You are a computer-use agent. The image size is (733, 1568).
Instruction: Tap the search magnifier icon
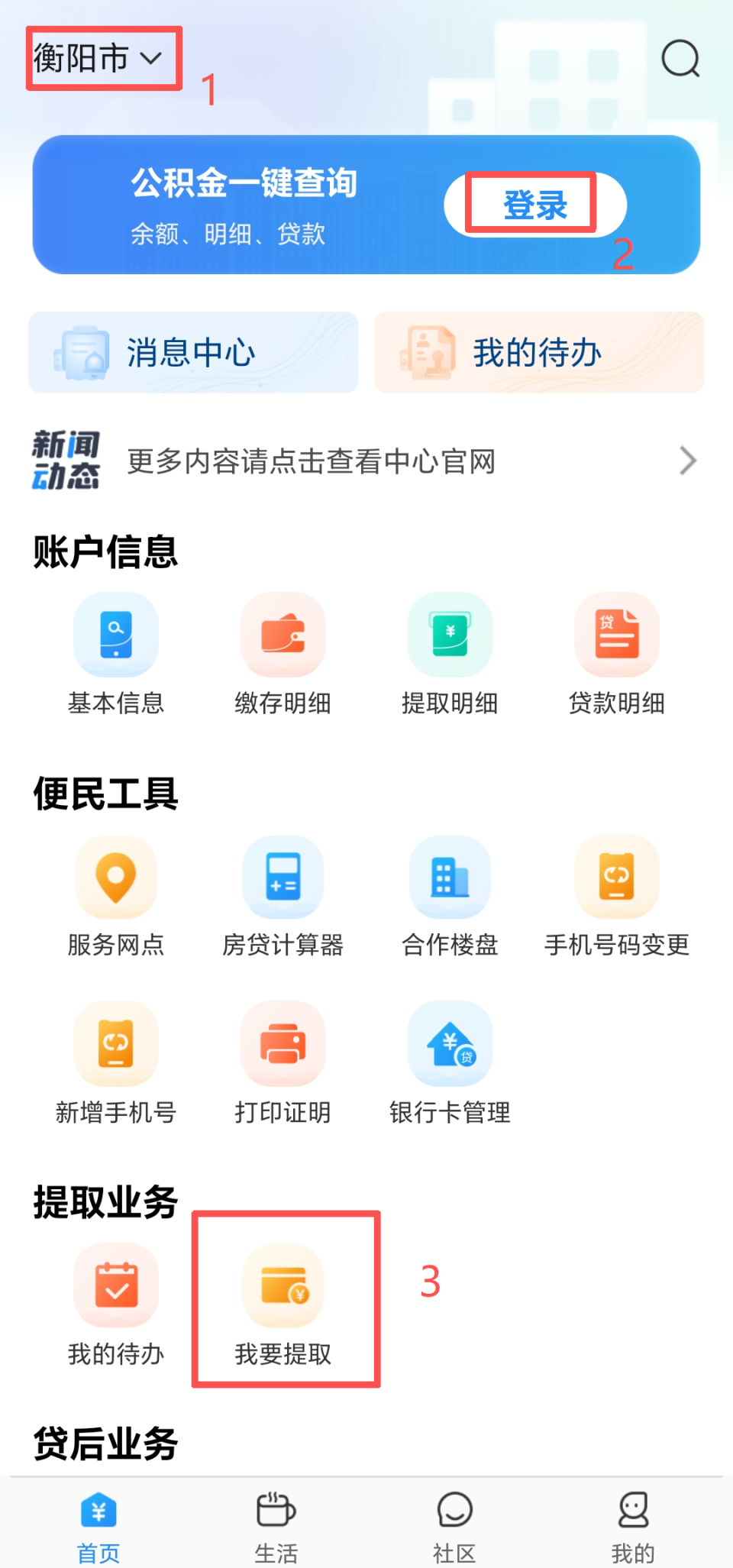tap(680, 59)
